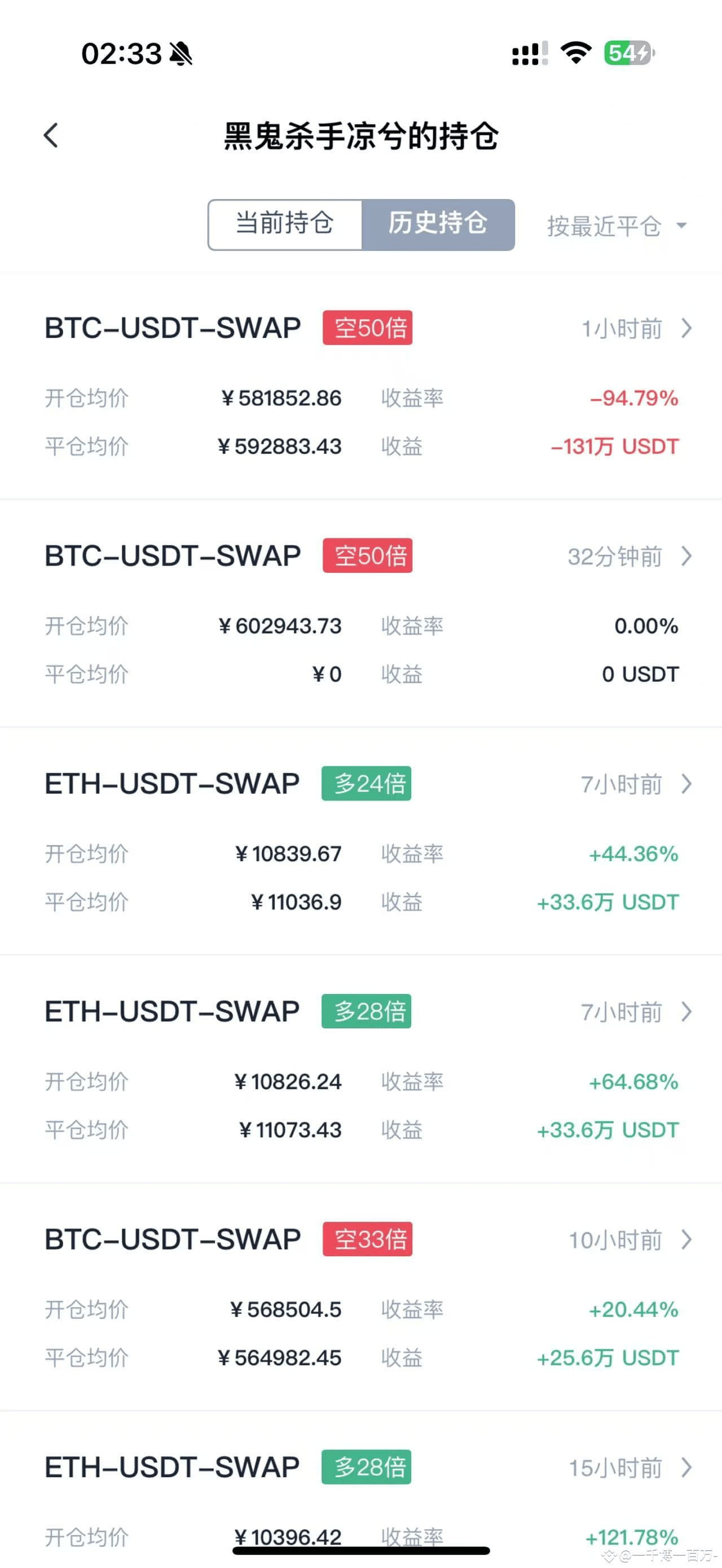The image size is (722, 1568).
Task: Switch to the 当前持仓 tab
Action: (x=285, y=224)
